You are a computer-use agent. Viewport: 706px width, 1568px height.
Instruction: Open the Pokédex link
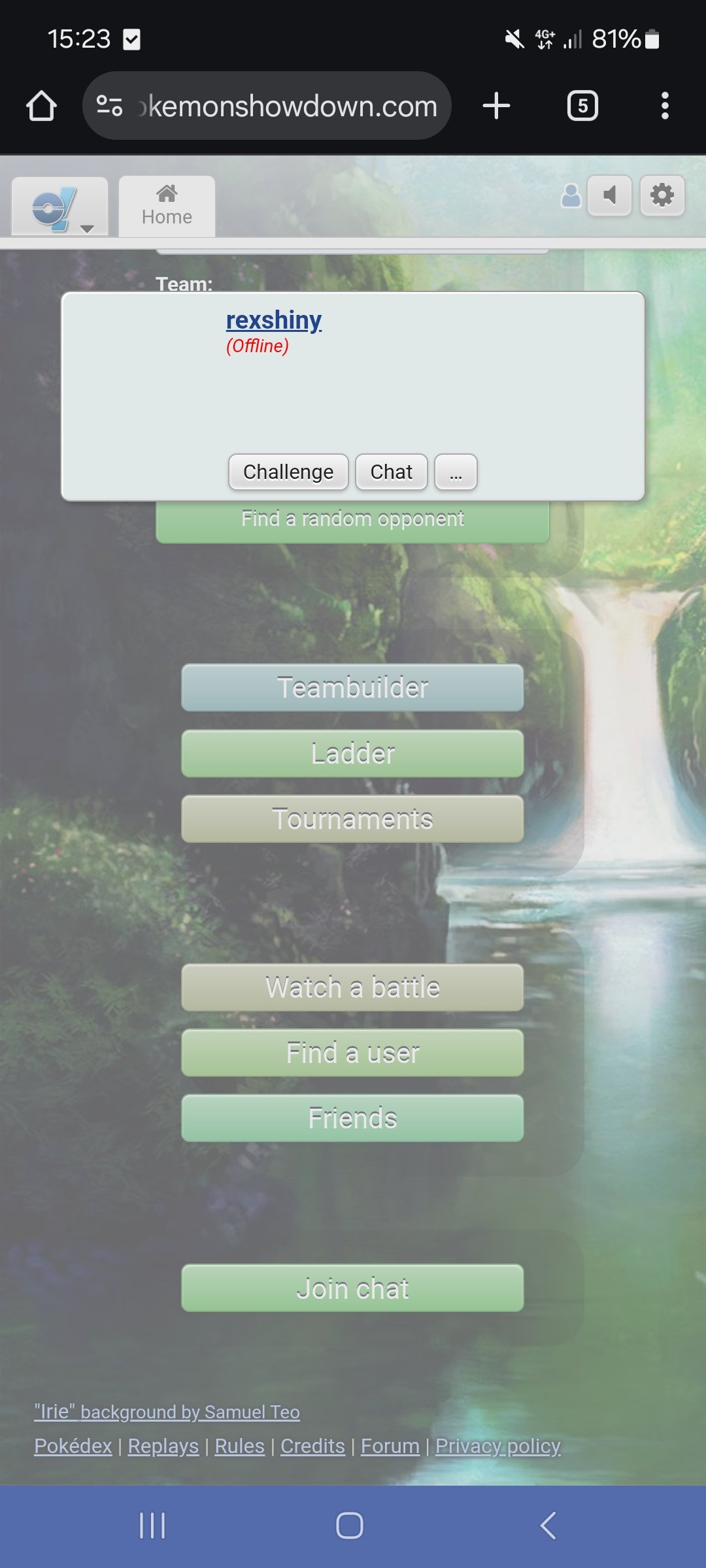(73, 1446)
